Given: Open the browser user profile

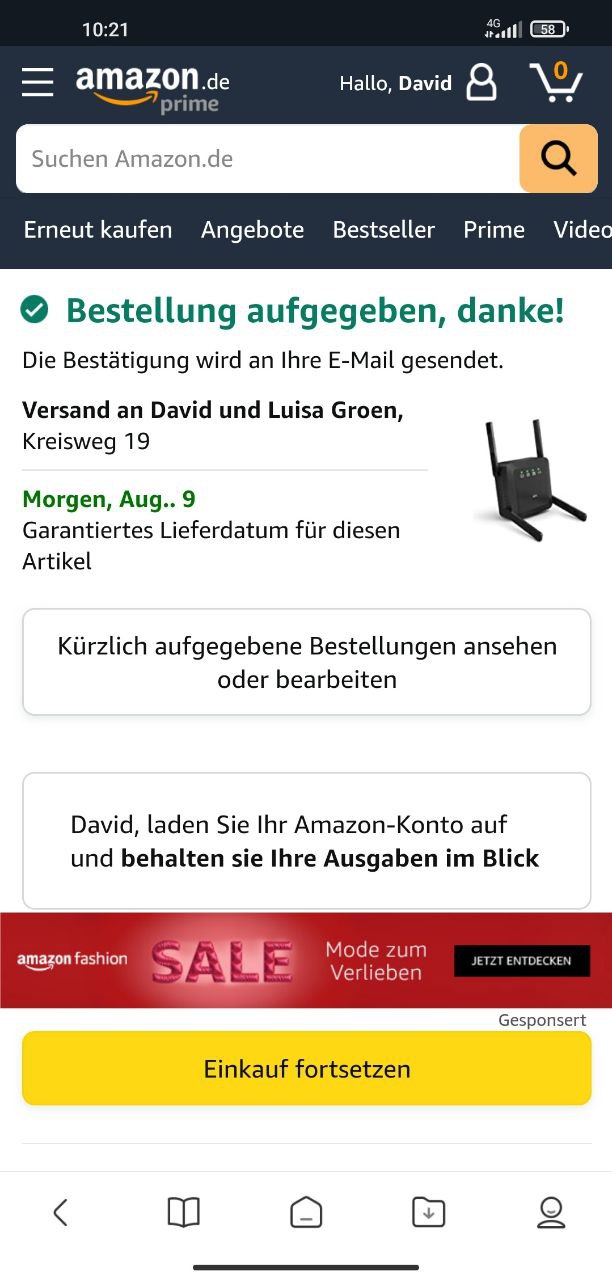Looking at the screenshot, I should 551,1213.
